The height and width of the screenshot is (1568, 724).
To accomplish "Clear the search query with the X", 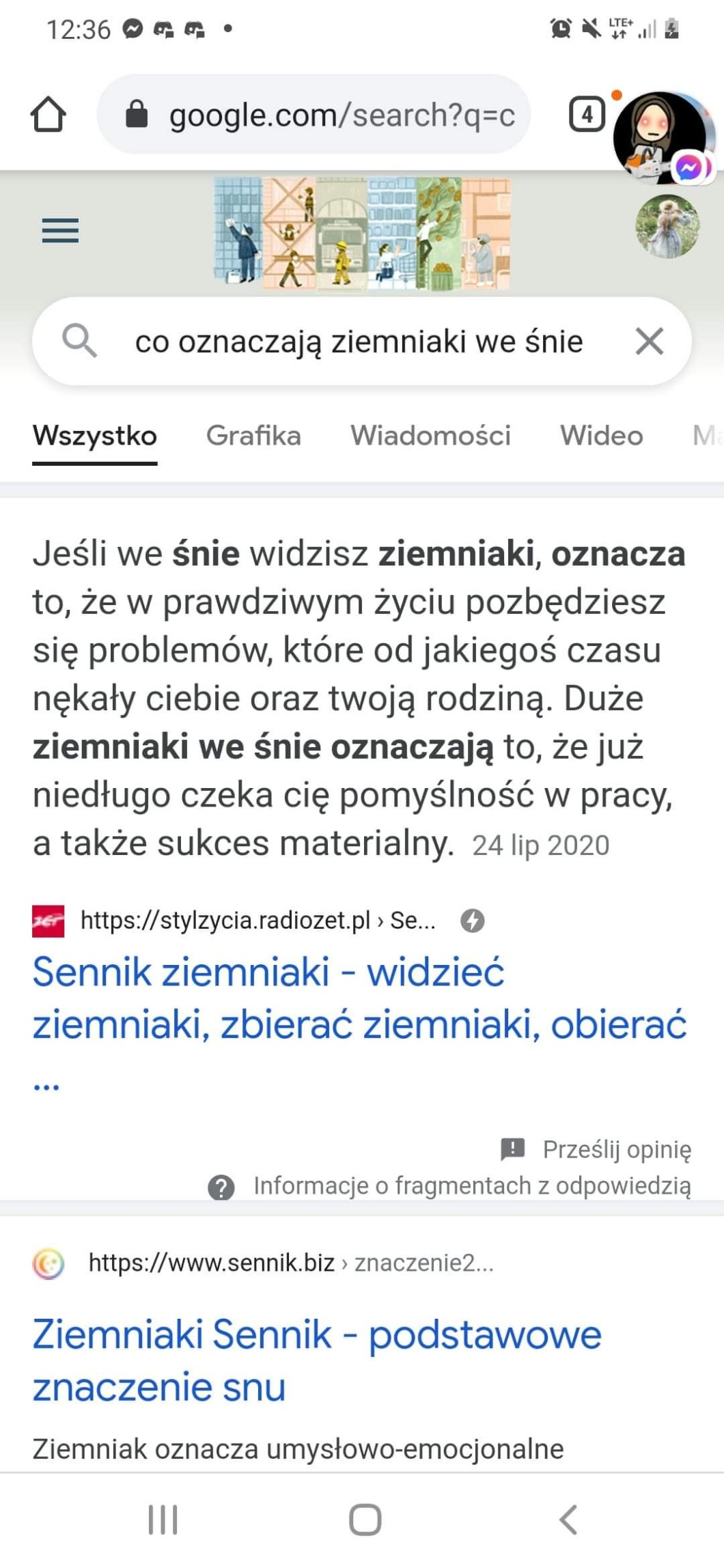I will [649, 341].
